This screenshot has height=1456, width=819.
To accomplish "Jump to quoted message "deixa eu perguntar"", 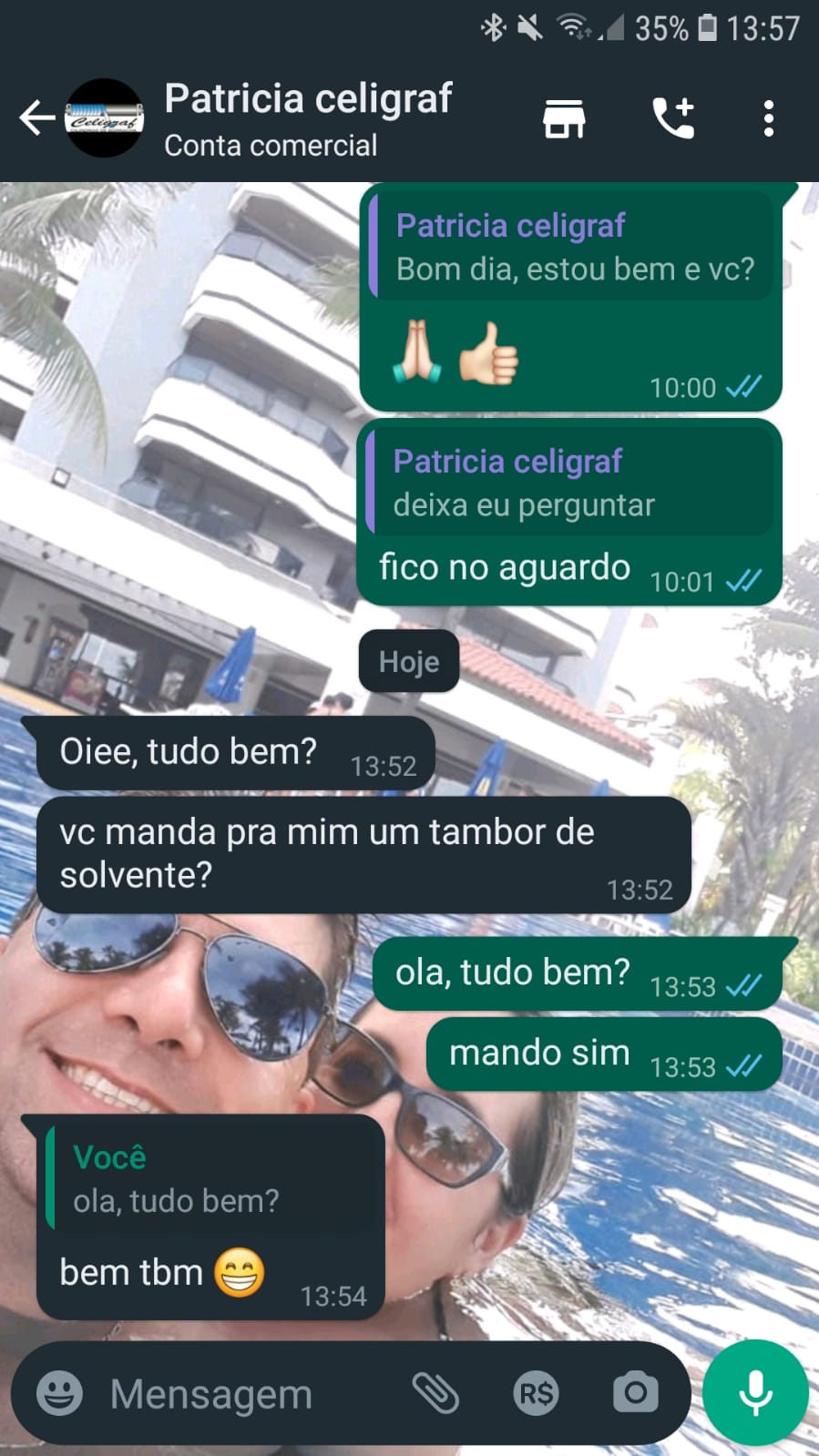I will pyautogui.click(x=569, y=484).
